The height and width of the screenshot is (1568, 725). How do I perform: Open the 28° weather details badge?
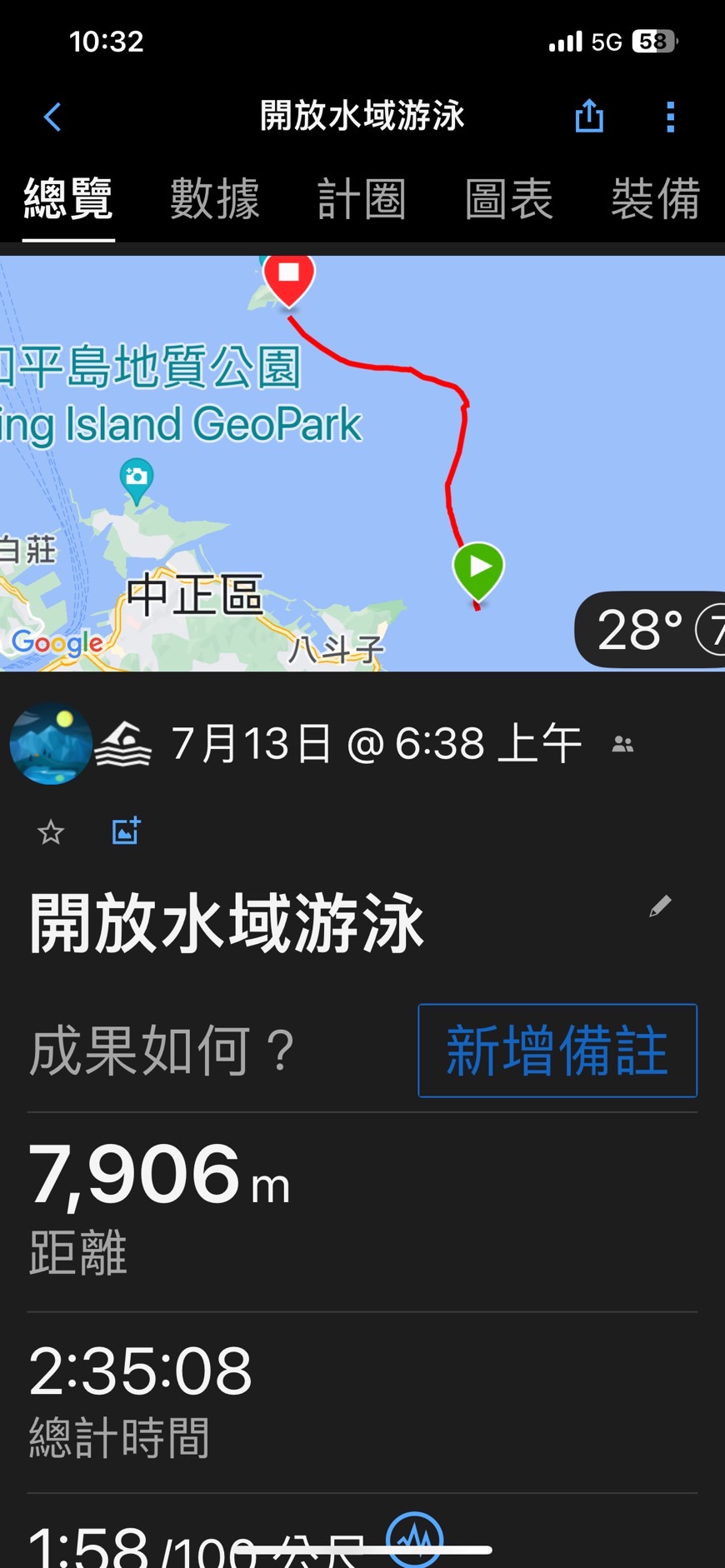pos(650,630)
